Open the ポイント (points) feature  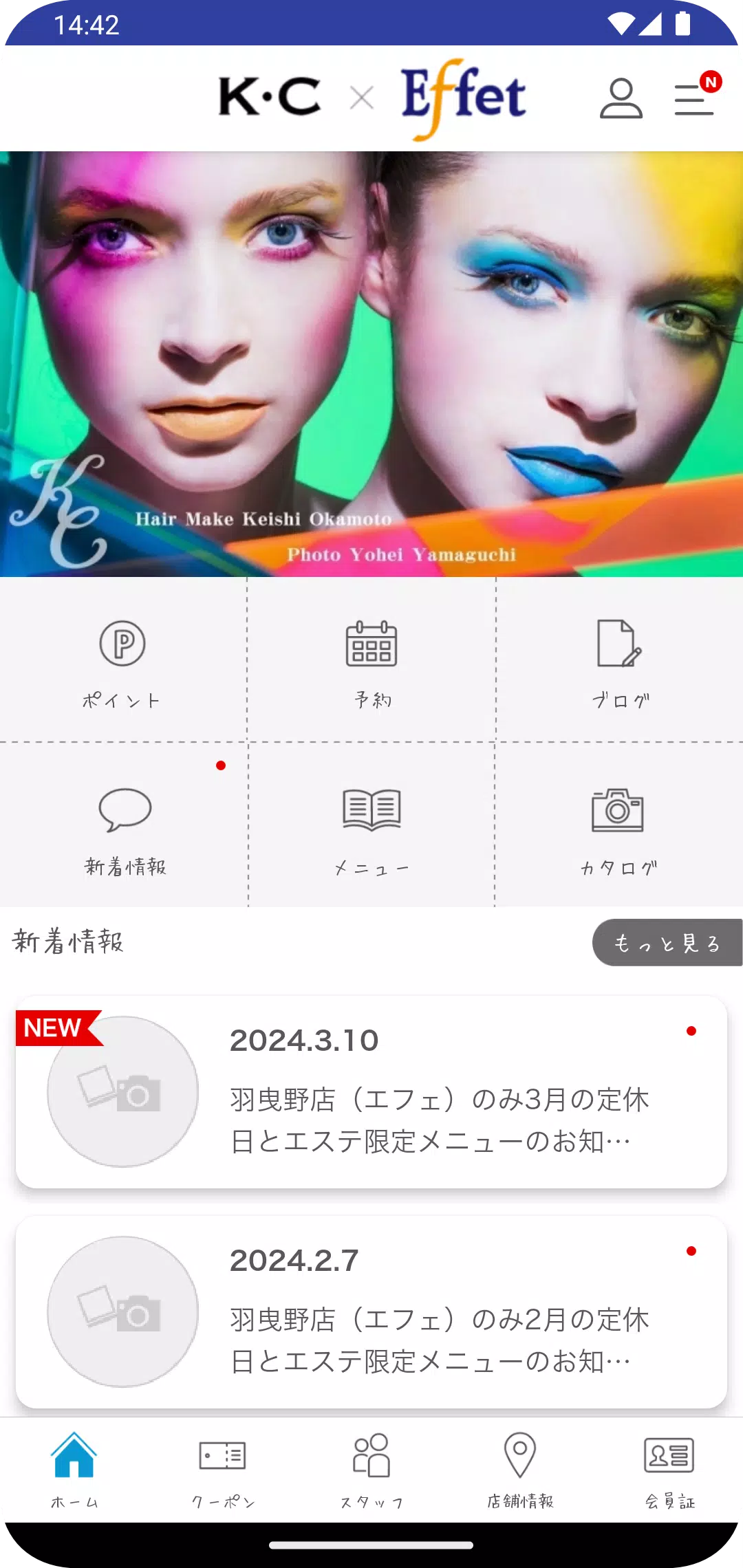pyautogui.click(x=122, y=664)
